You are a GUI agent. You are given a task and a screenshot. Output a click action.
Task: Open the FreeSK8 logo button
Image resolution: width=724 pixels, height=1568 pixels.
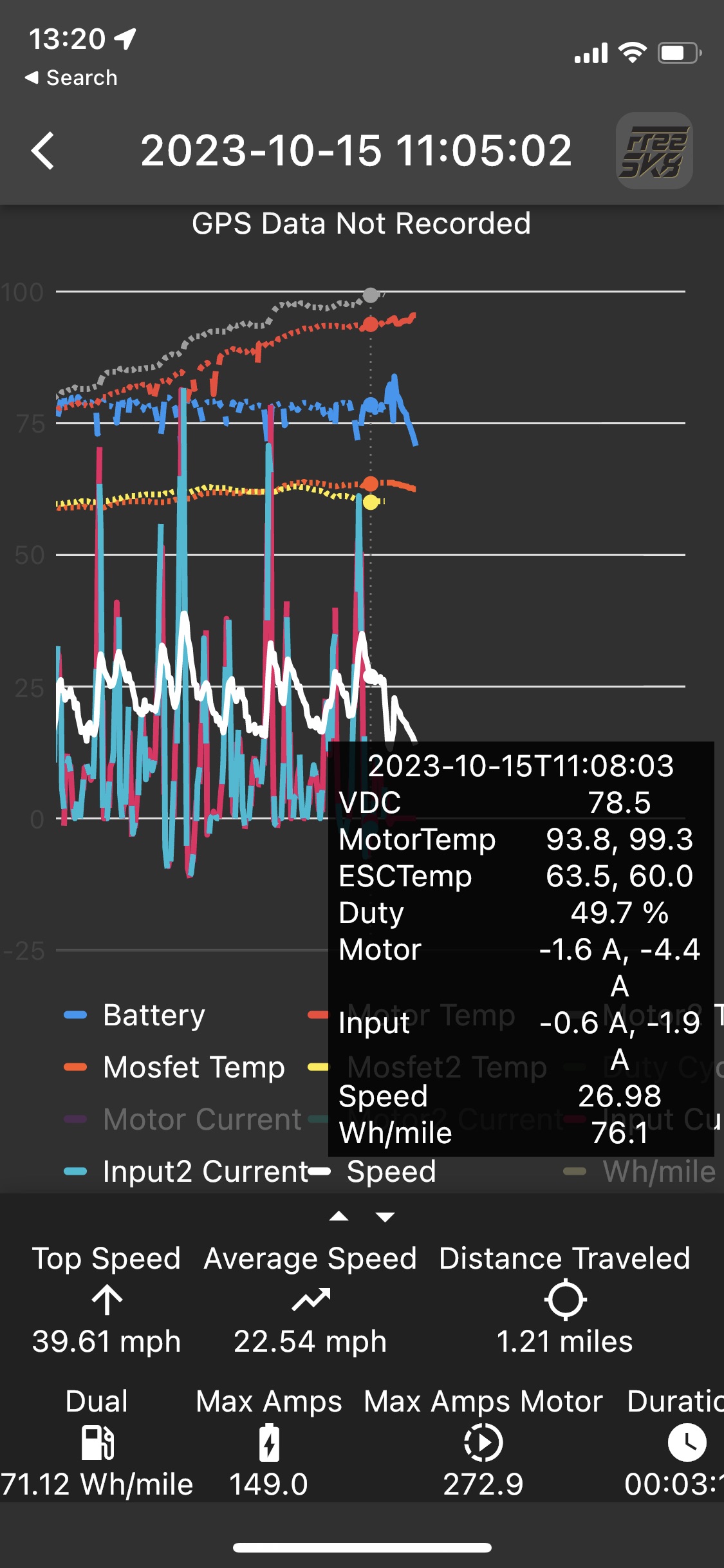(654, 151)
